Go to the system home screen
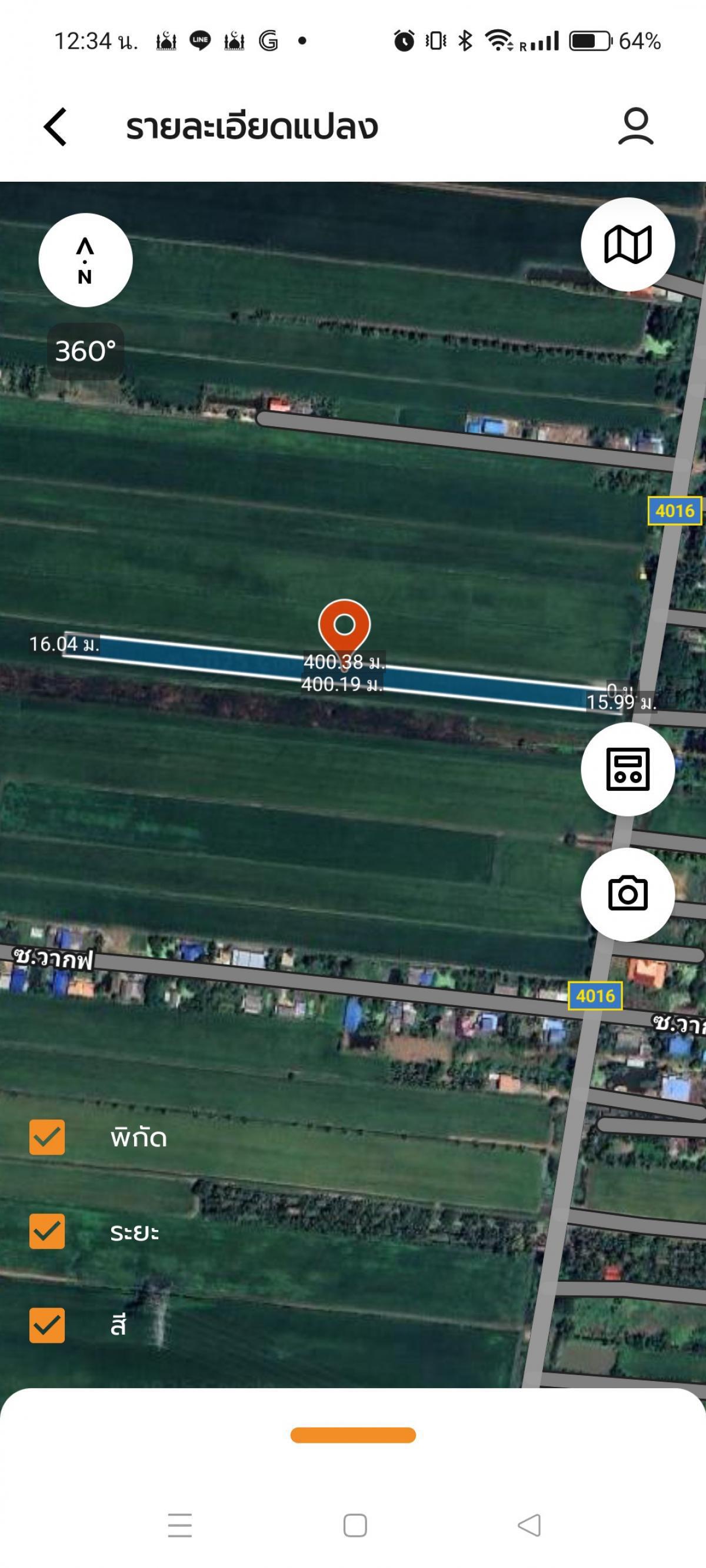 click(355, 1526)
